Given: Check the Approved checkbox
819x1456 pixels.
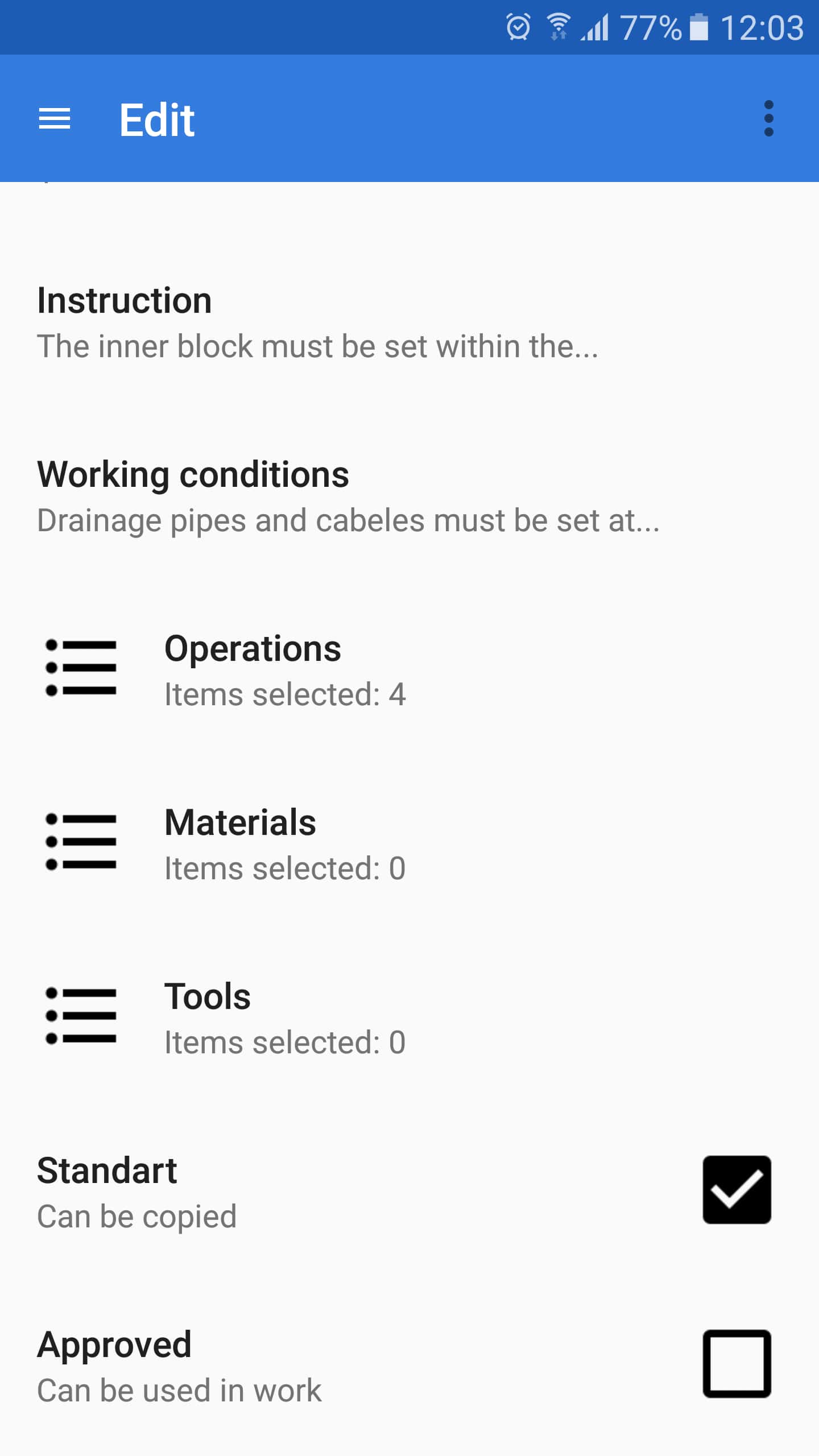Looking at the screenshot, I should (737, 1364).
